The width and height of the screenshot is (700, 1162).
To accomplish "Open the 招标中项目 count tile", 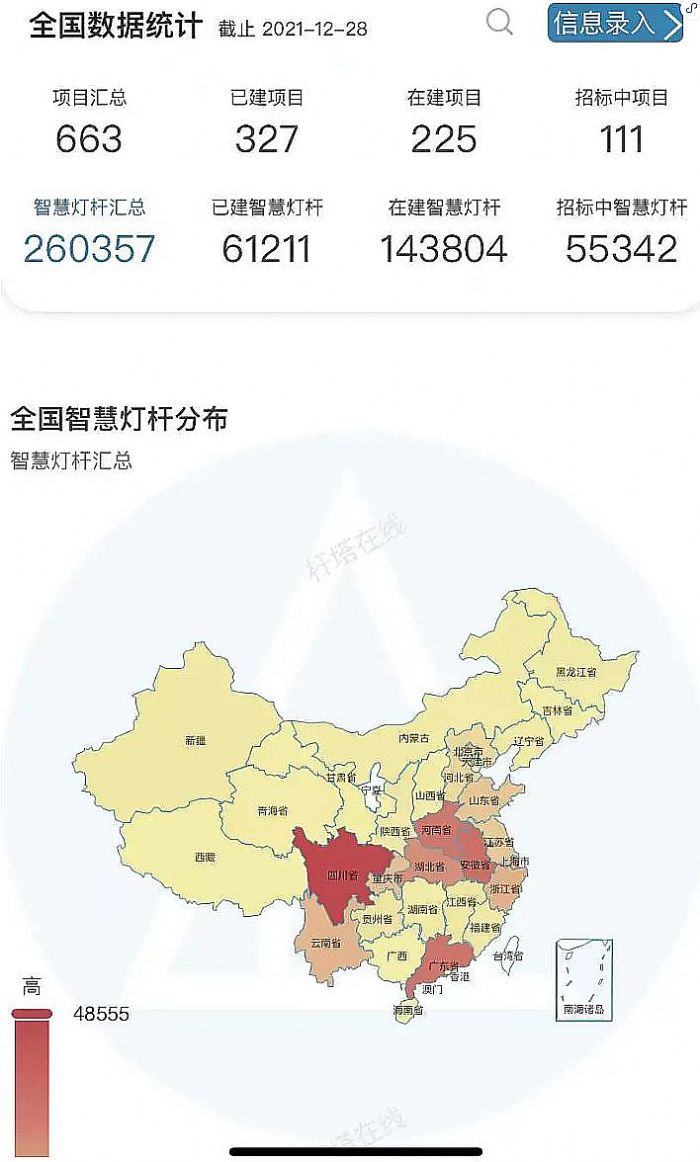I will tap(622, 124).
